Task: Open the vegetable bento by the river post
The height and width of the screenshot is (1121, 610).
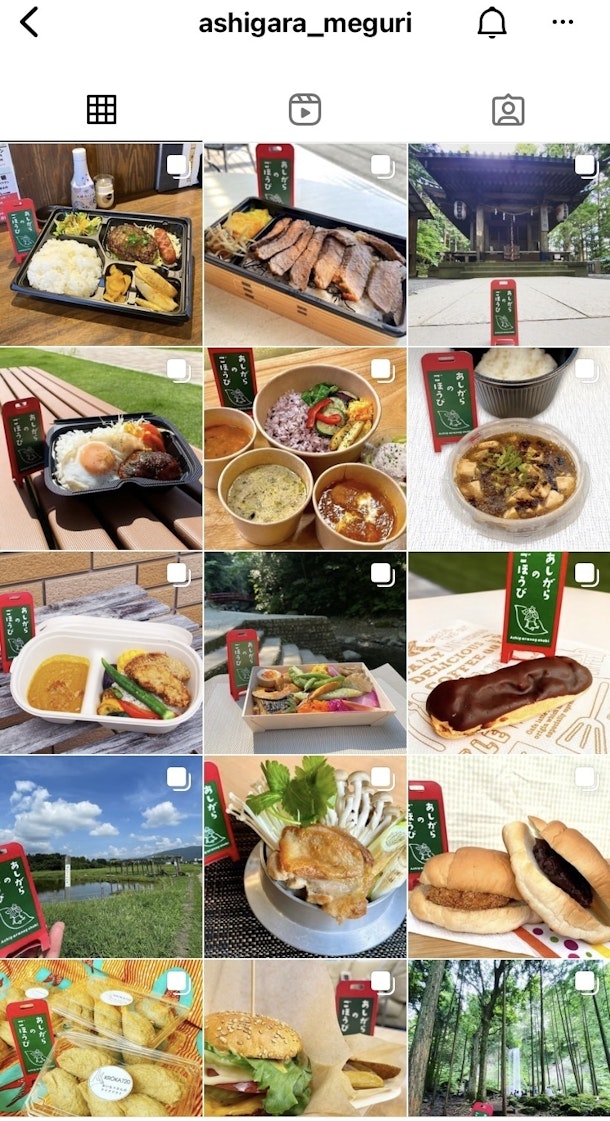Action: (305, 653)
